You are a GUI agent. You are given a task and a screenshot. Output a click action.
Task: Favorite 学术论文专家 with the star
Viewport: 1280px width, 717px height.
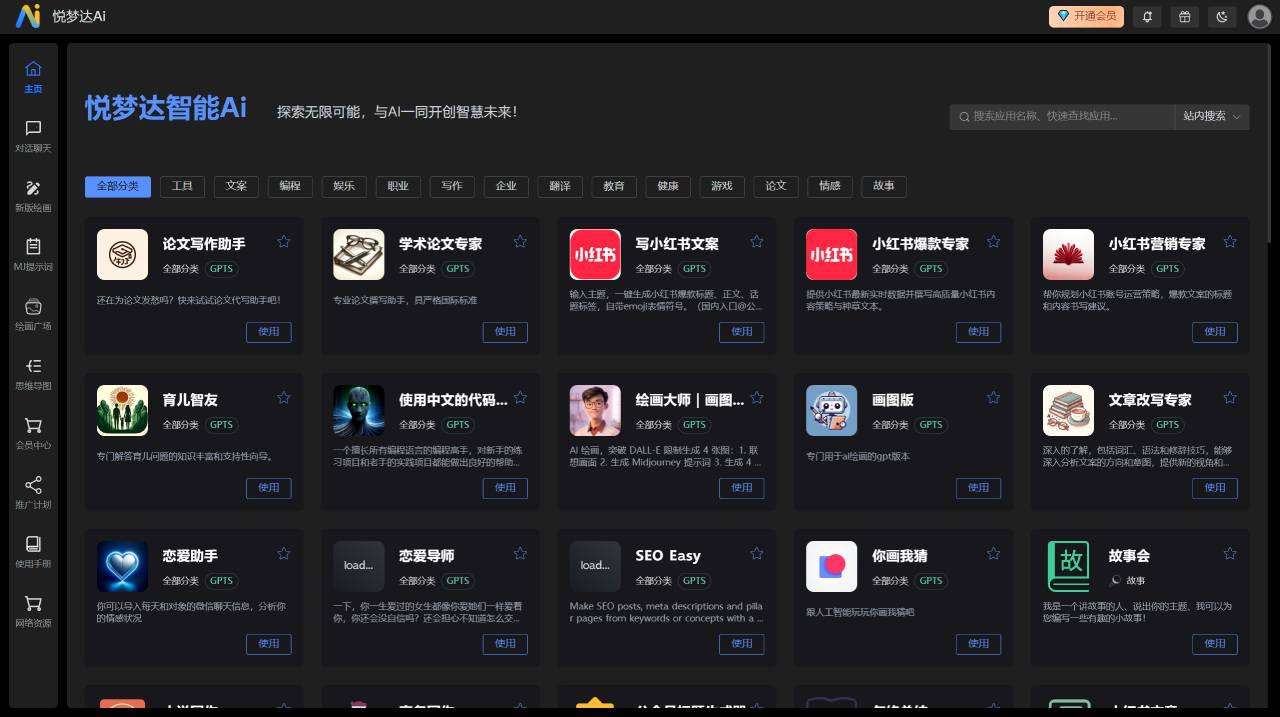(520, 241)
